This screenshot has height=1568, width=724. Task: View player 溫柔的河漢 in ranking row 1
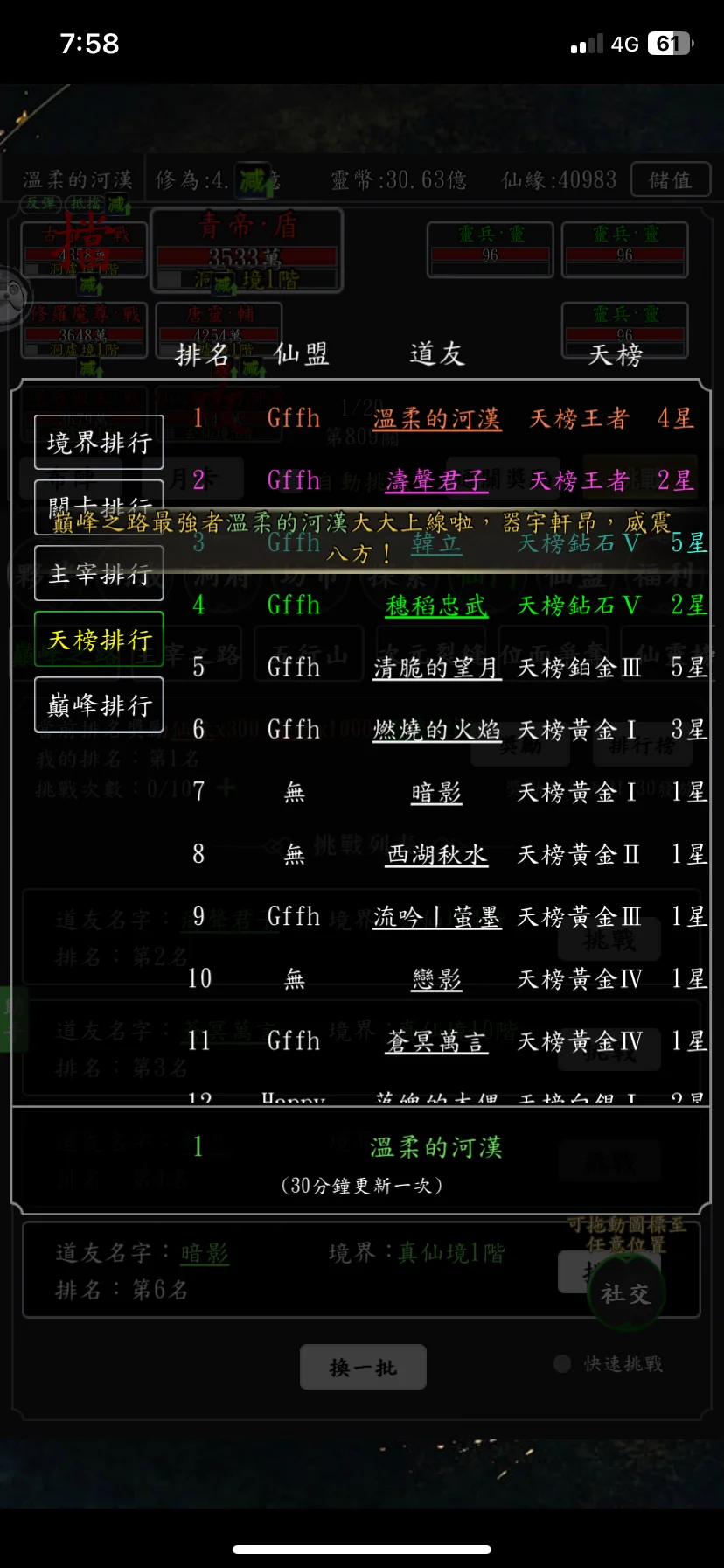[436, 419]
